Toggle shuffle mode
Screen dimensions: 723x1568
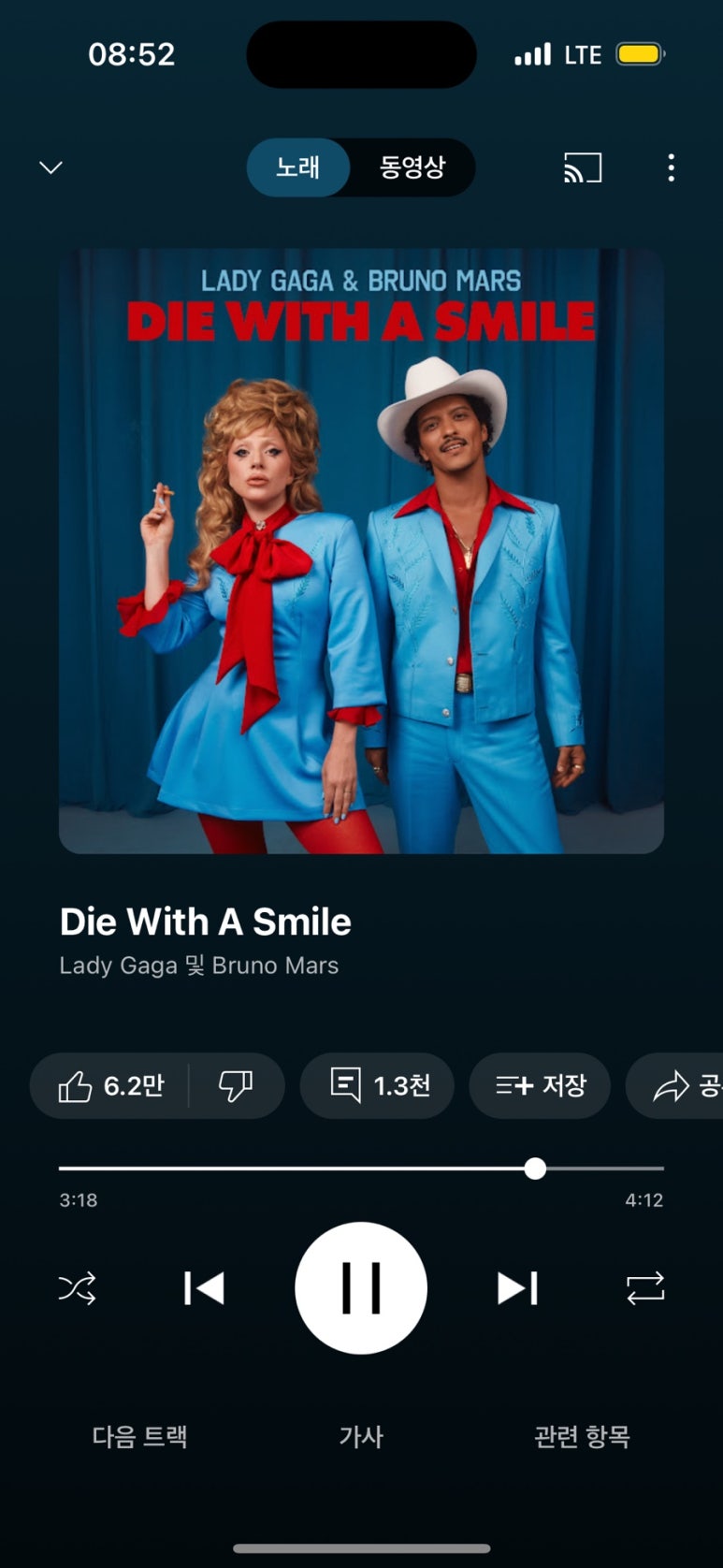(78, 1288)
